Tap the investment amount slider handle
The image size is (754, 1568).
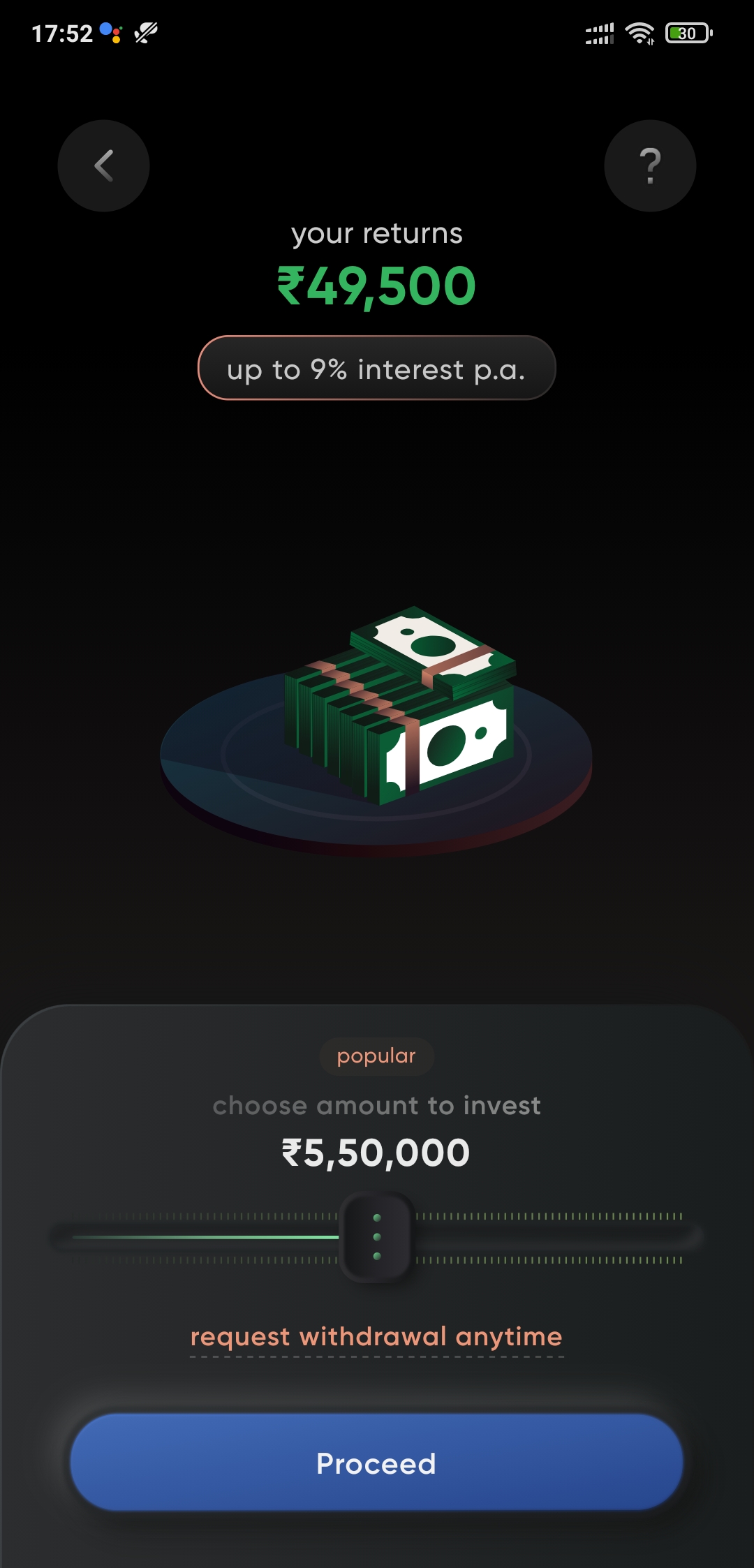pyautogui.click(x=377, y=1237)
